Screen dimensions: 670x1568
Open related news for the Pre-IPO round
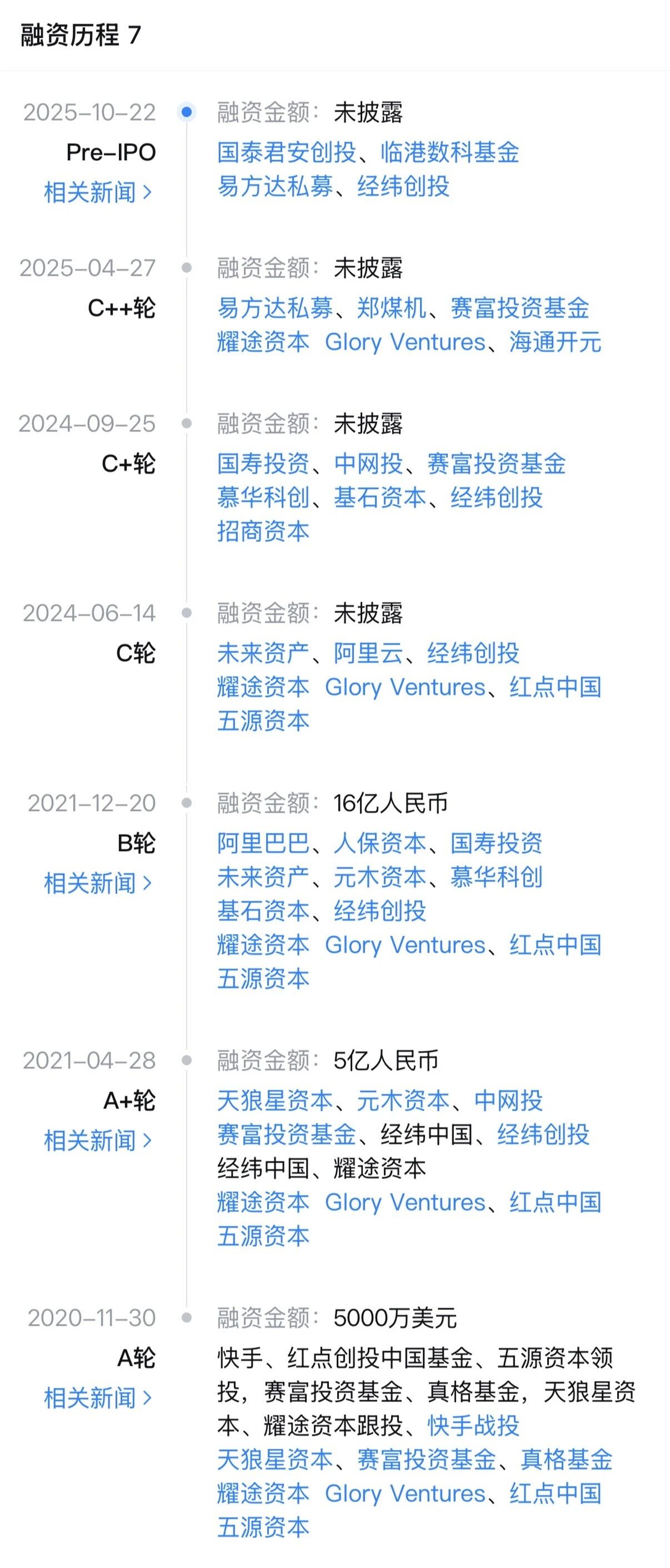click(x=97, y=192)
